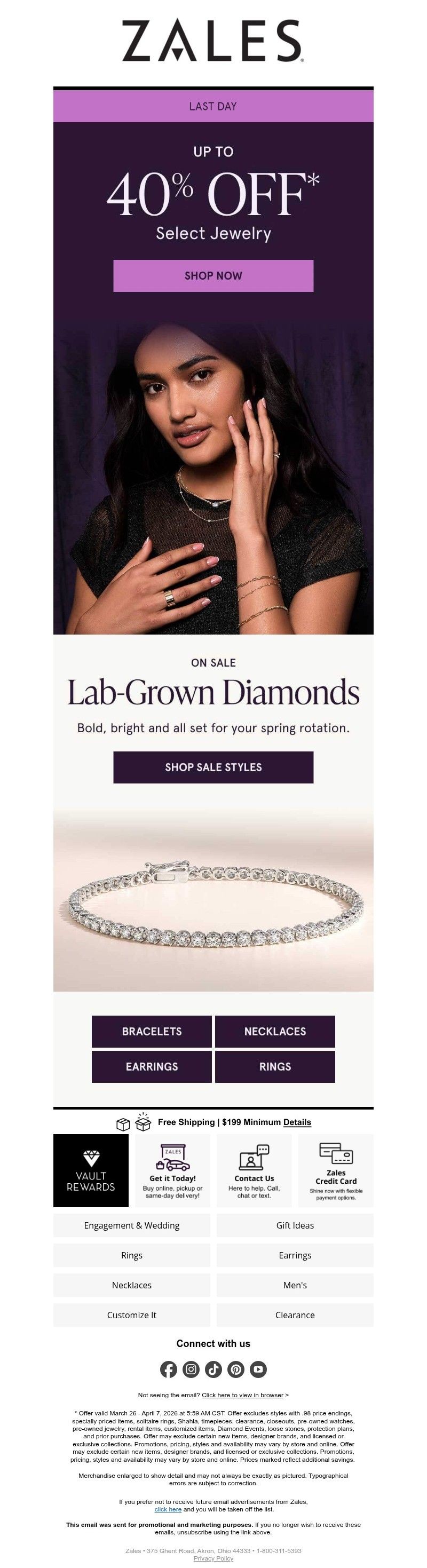Select the EARRINGS category button
Screen dimensions: 427x1568
click(x=152, y=1066)
